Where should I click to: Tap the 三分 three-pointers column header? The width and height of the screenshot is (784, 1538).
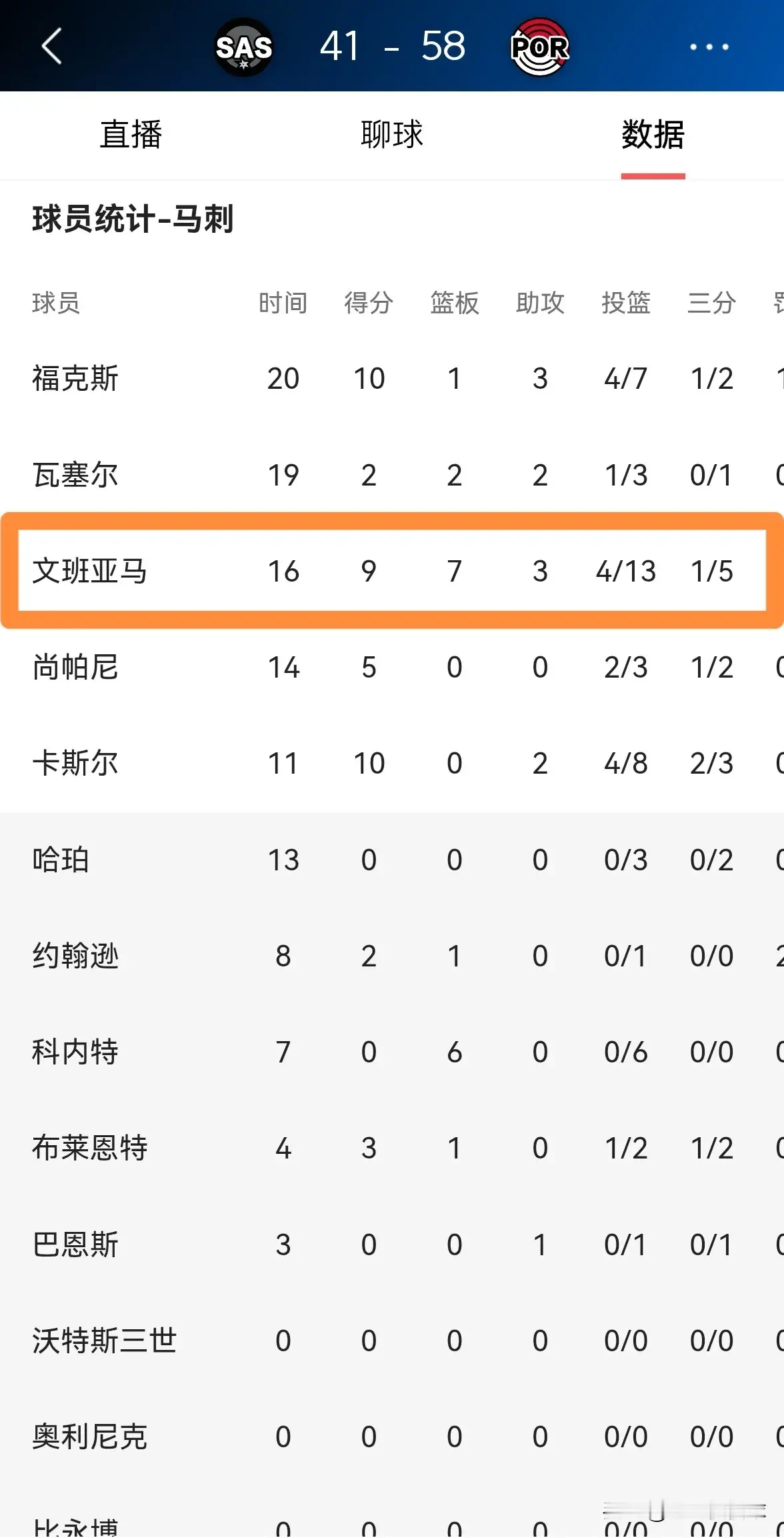click(711, 303)
